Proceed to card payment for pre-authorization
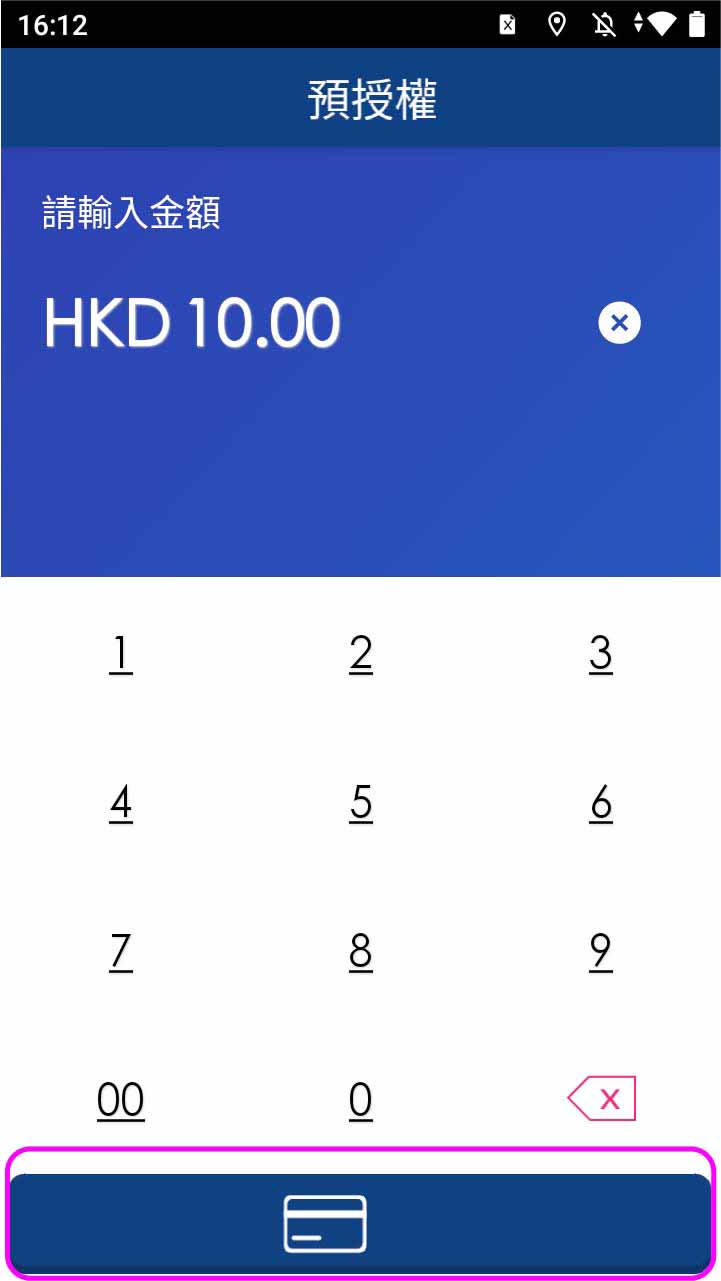Viewport: 721px width, 1281px height. click(x=361, y=1223)
